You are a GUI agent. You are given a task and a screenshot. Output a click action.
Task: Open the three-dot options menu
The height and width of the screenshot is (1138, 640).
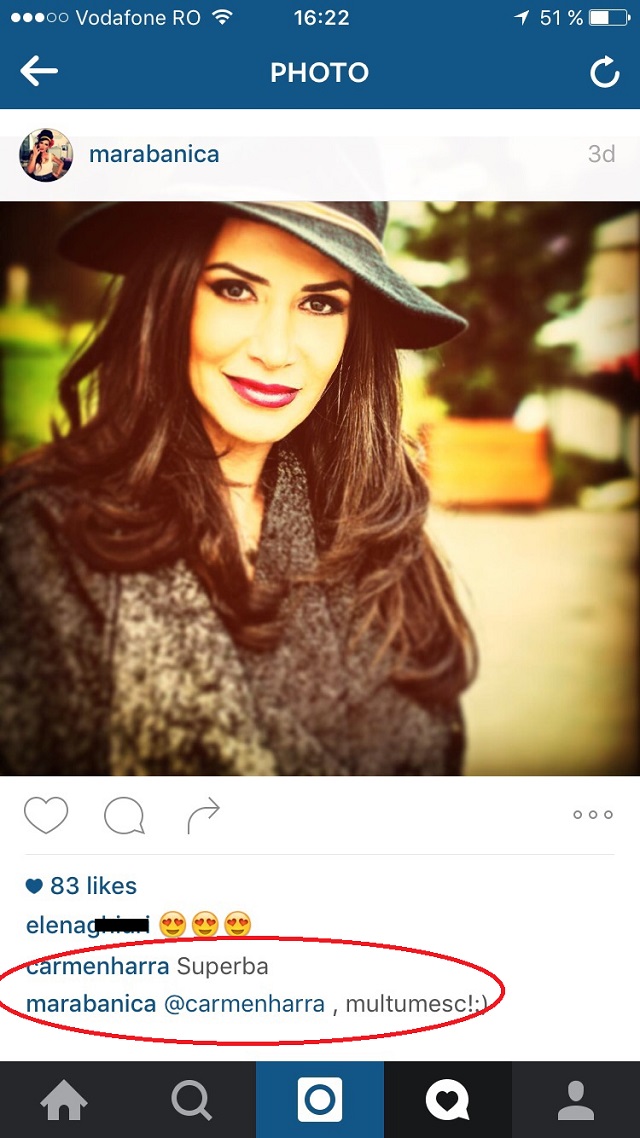click(592, 815)
